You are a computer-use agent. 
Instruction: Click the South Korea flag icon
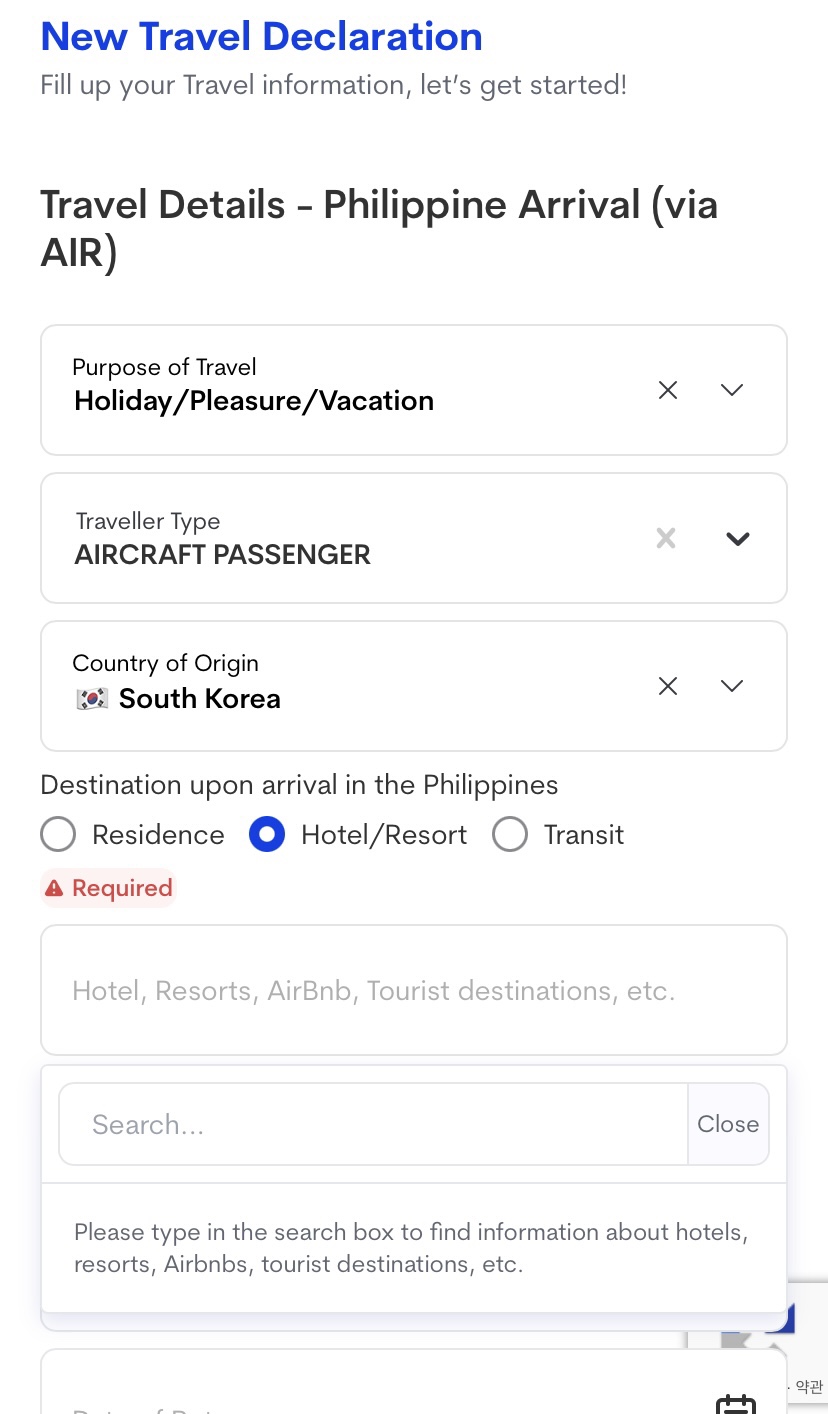click(x=91, y=698)
